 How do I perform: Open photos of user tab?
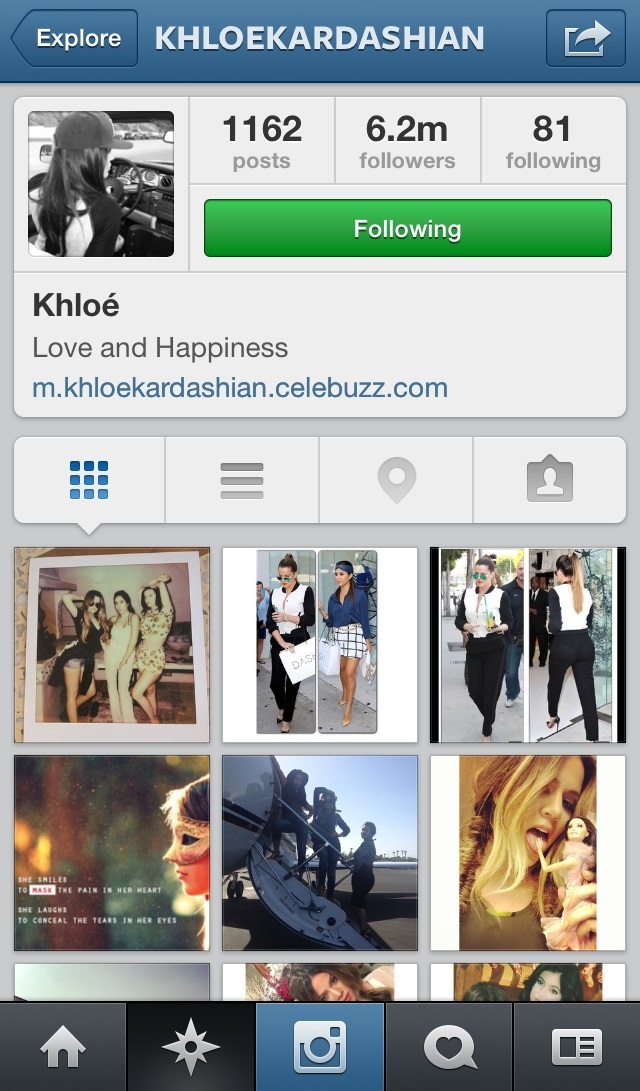click(550, 480)
